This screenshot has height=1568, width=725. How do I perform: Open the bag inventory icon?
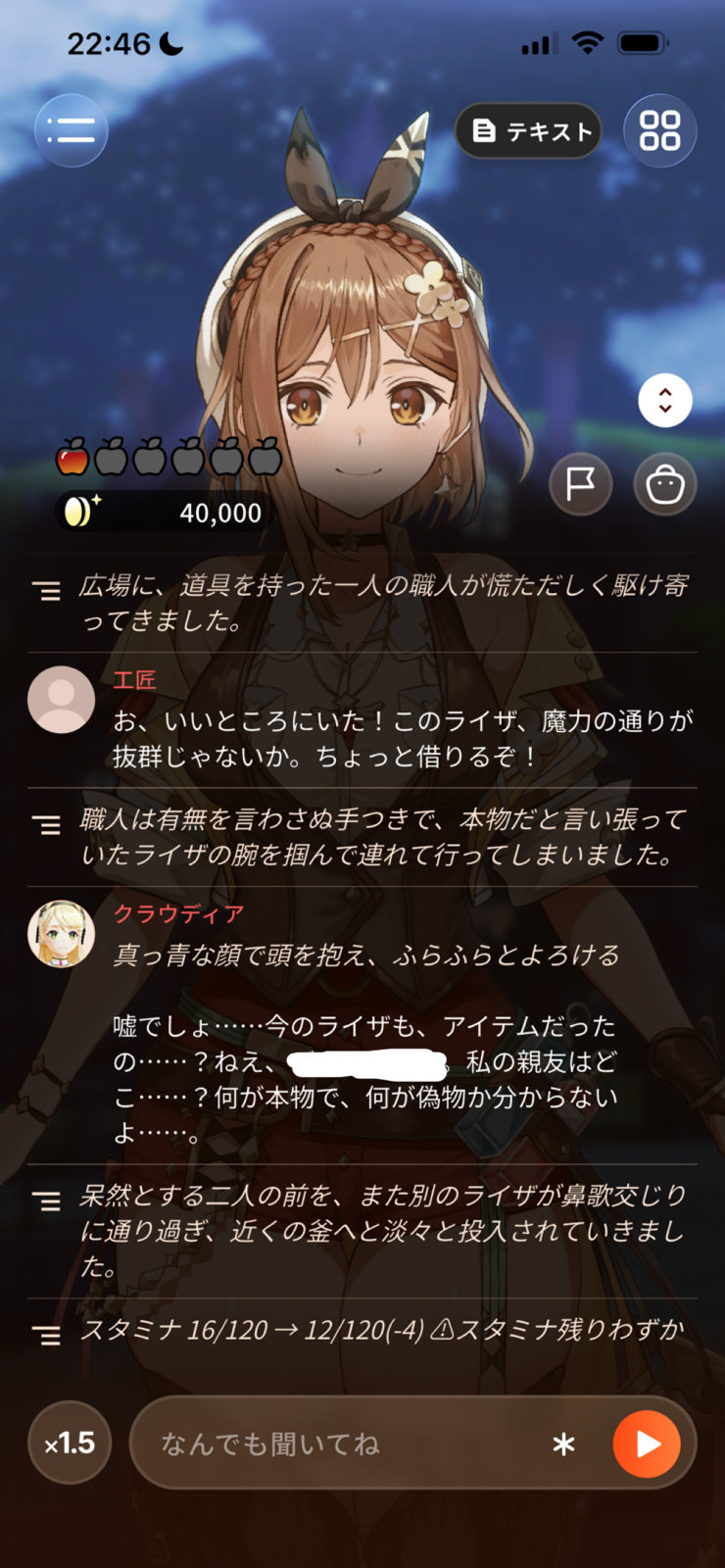click(x=665, y=484)
